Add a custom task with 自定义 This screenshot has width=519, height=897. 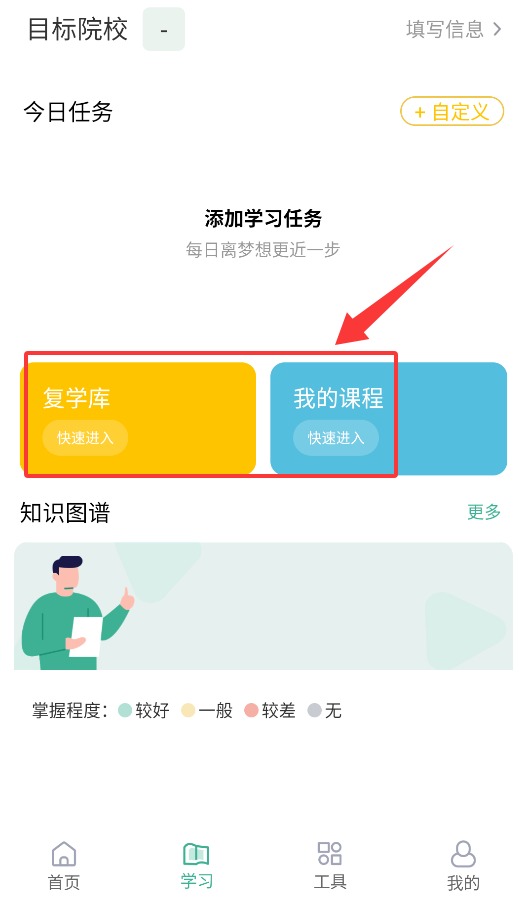coord(451,112)
